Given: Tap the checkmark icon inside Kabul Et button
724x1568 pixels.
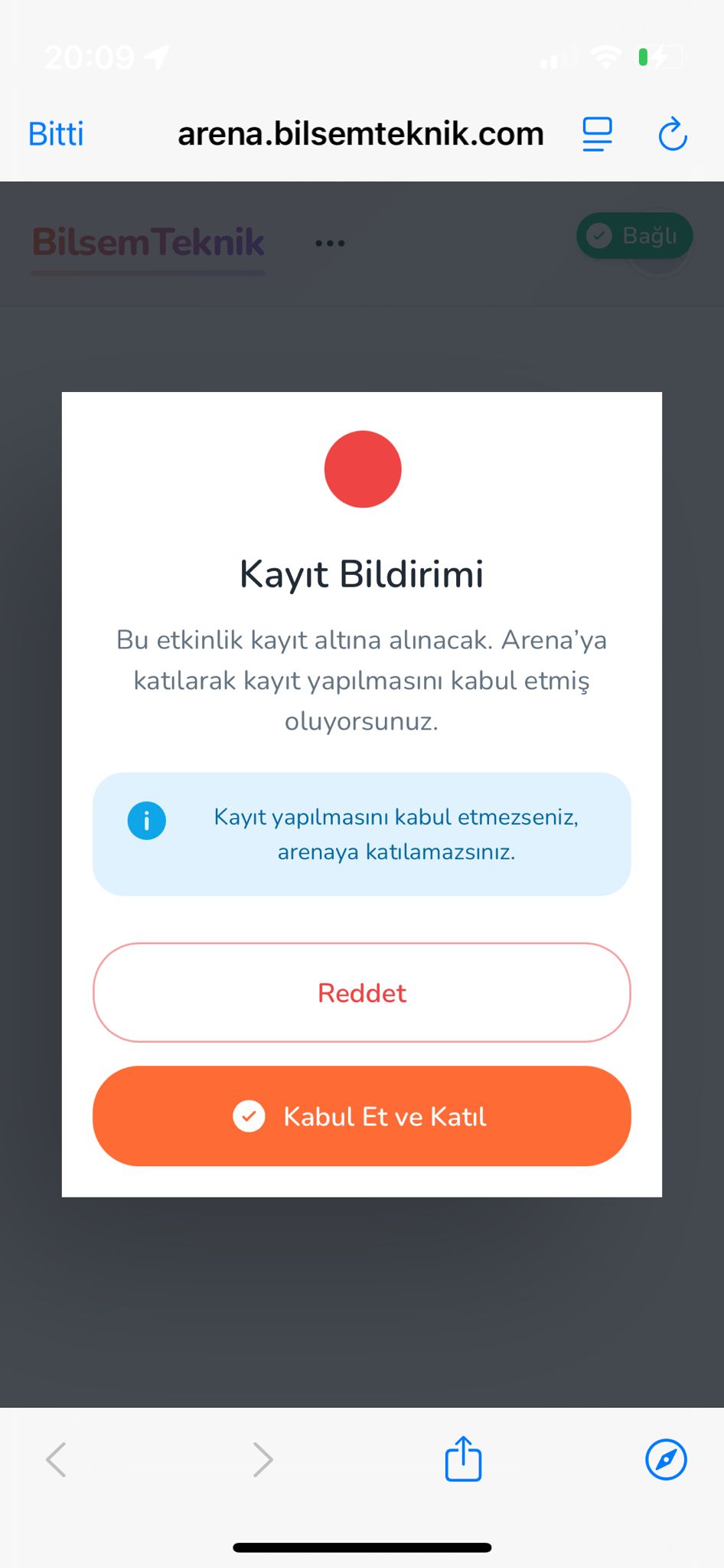Looking at the screenshot, I should click(x=249, y=1116).
